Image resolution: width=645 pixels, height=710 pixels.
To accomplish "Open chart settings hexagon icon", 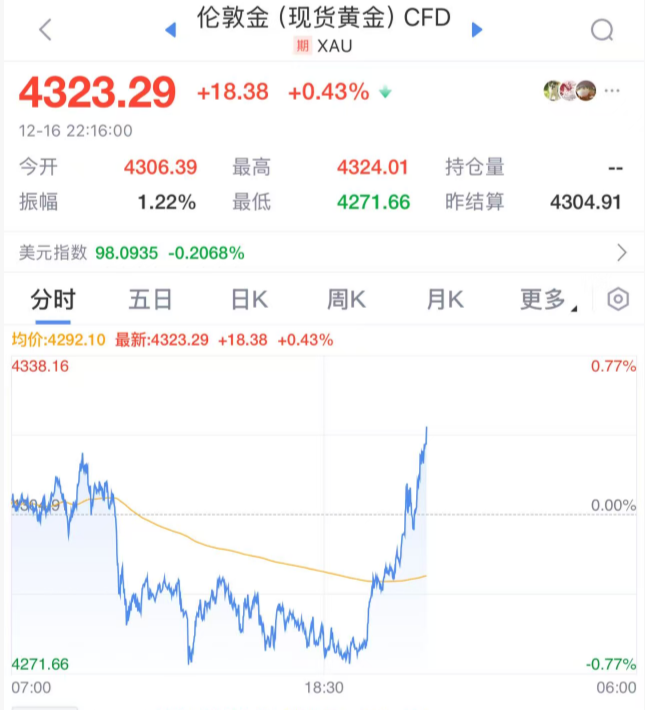I will tap(618, 299).
